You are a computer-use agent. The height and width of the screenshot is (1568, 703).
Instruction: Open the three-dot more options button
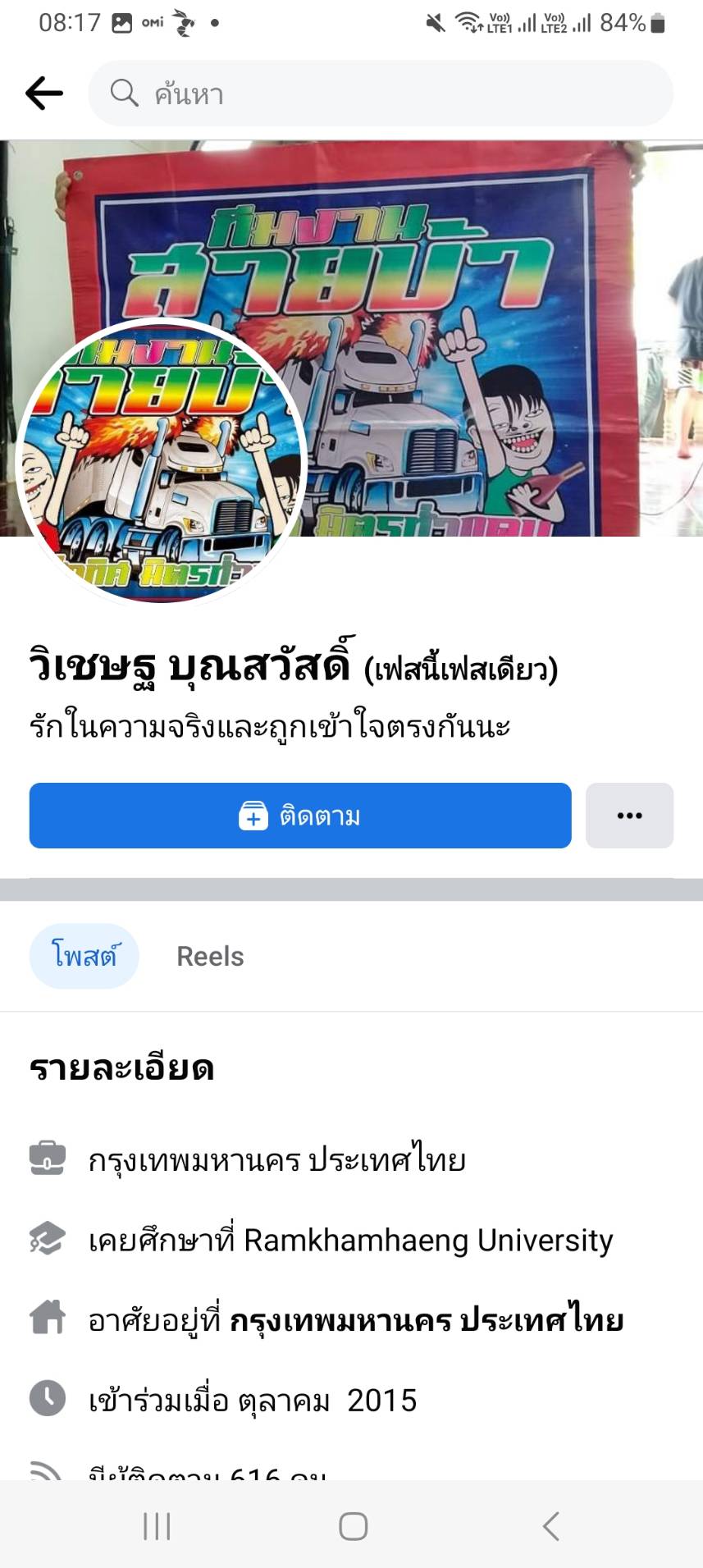coord(629,816)
